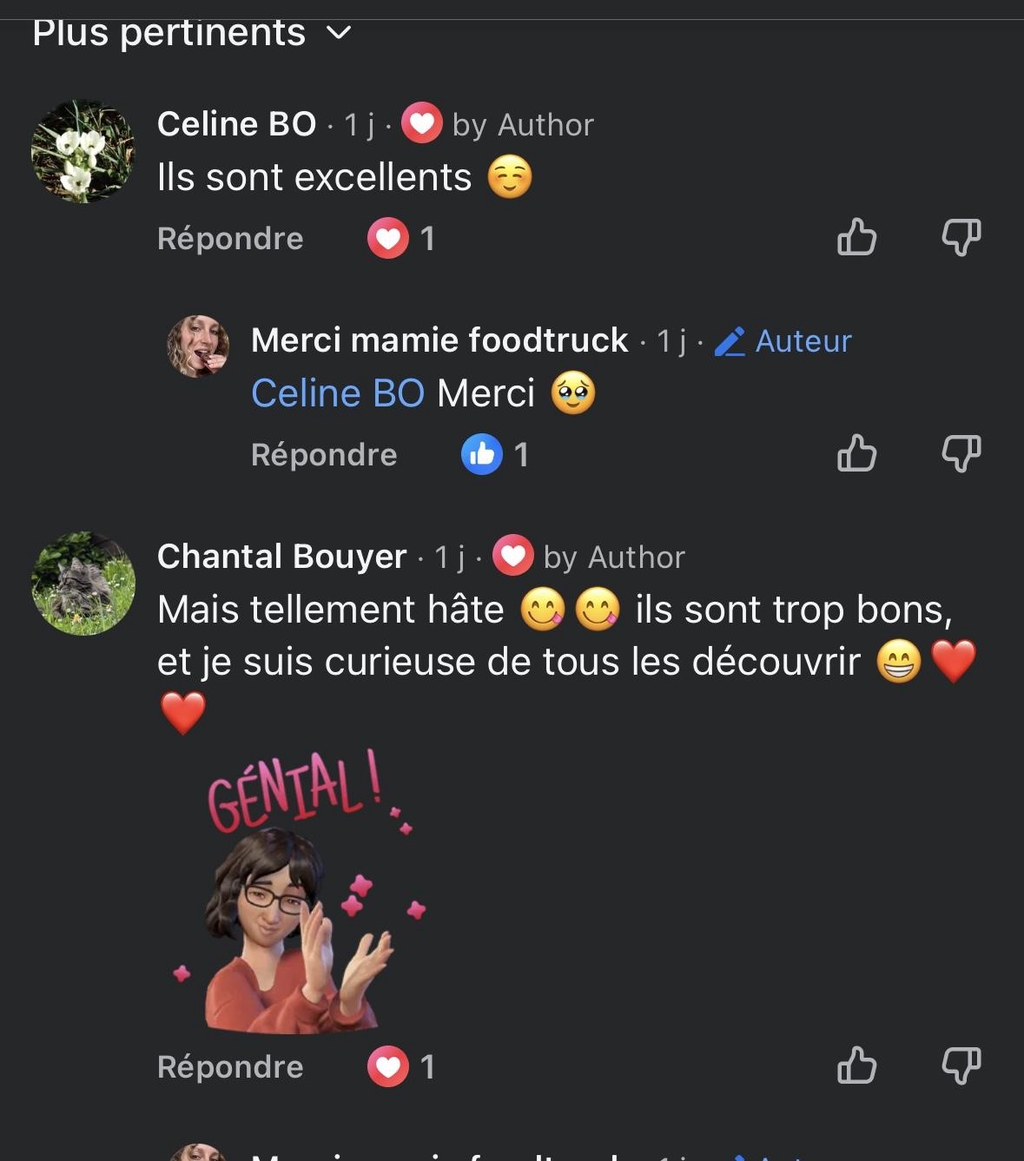The image size is (1024, 1161).
Task: Open the blue Celine BO mention link
Action: click(x=338, y=393)
